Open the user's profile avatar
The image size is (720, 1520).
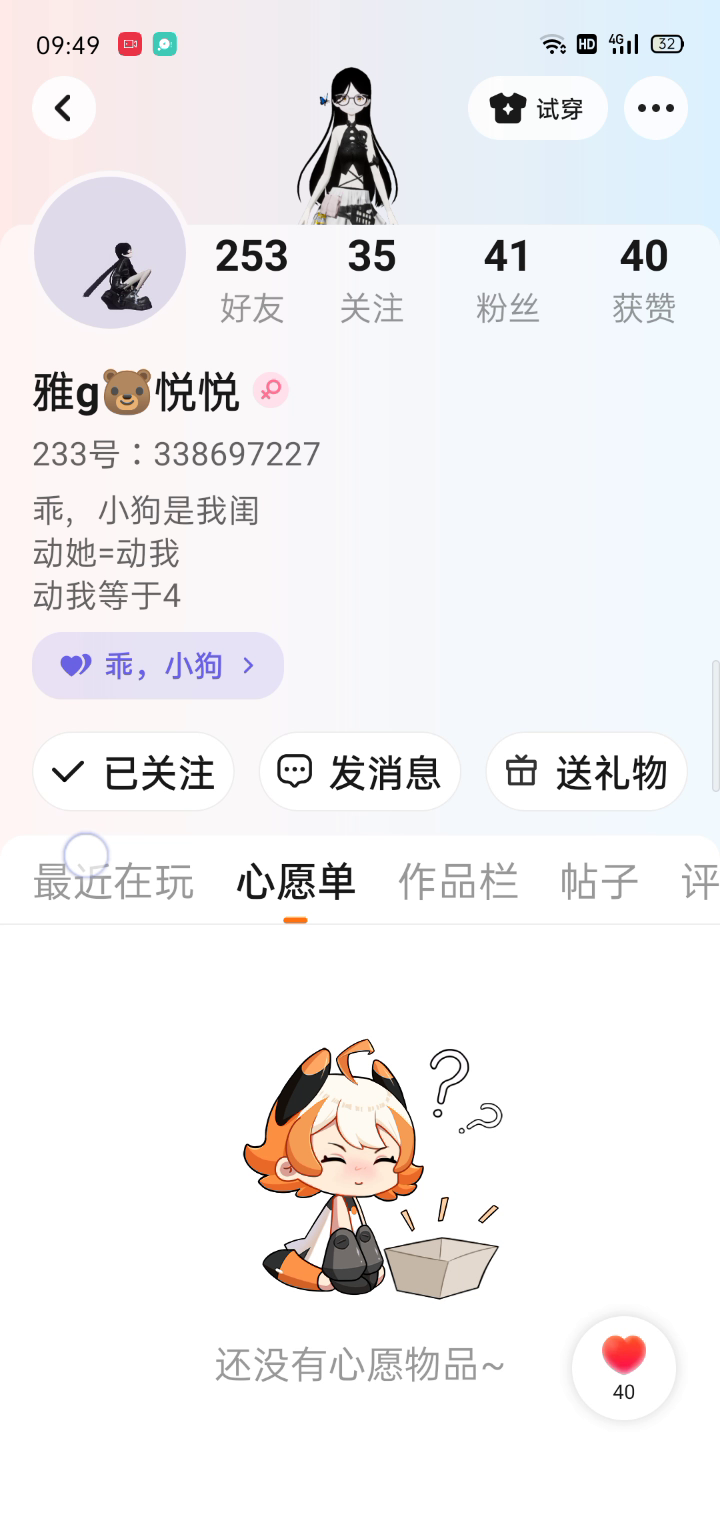110,253
